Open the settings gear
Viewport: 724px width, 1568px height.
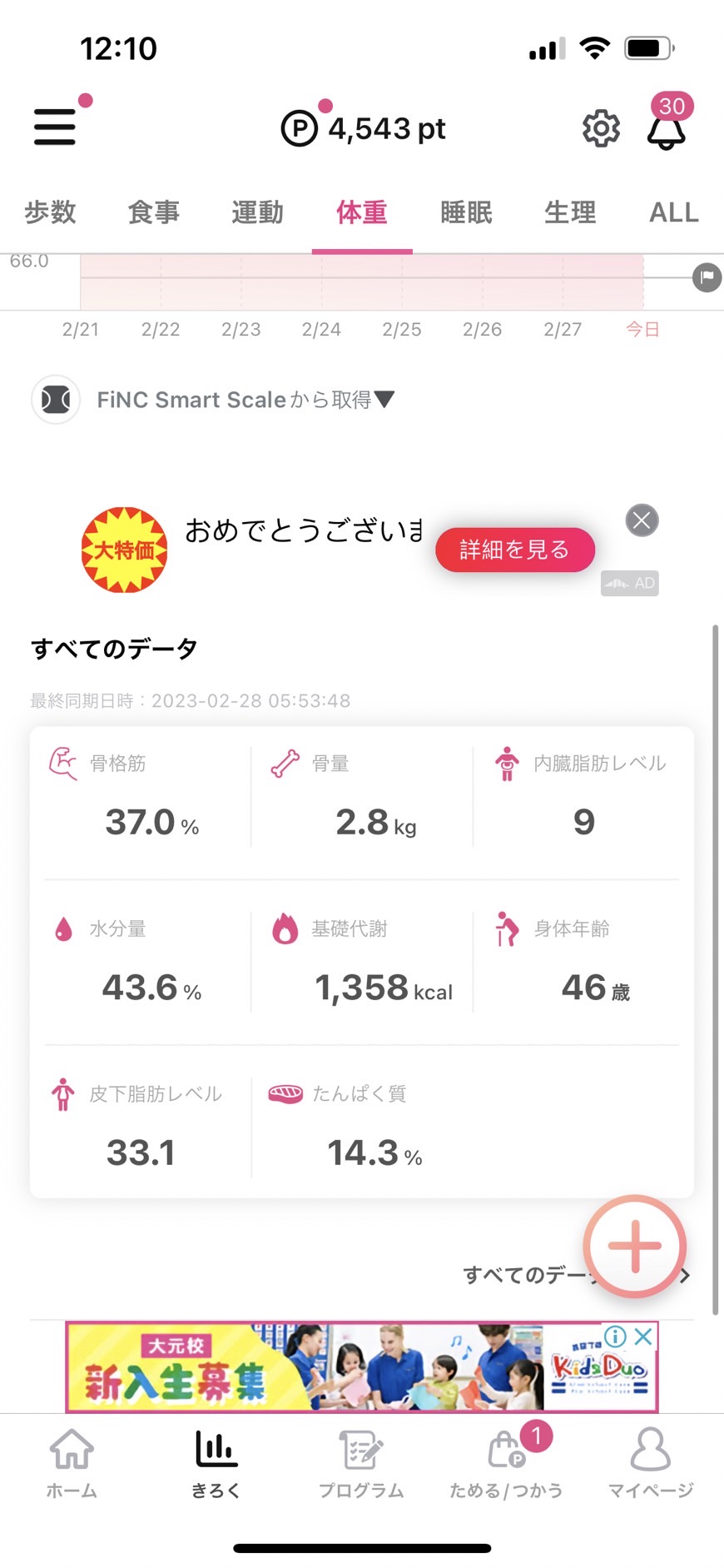[601, 128]
